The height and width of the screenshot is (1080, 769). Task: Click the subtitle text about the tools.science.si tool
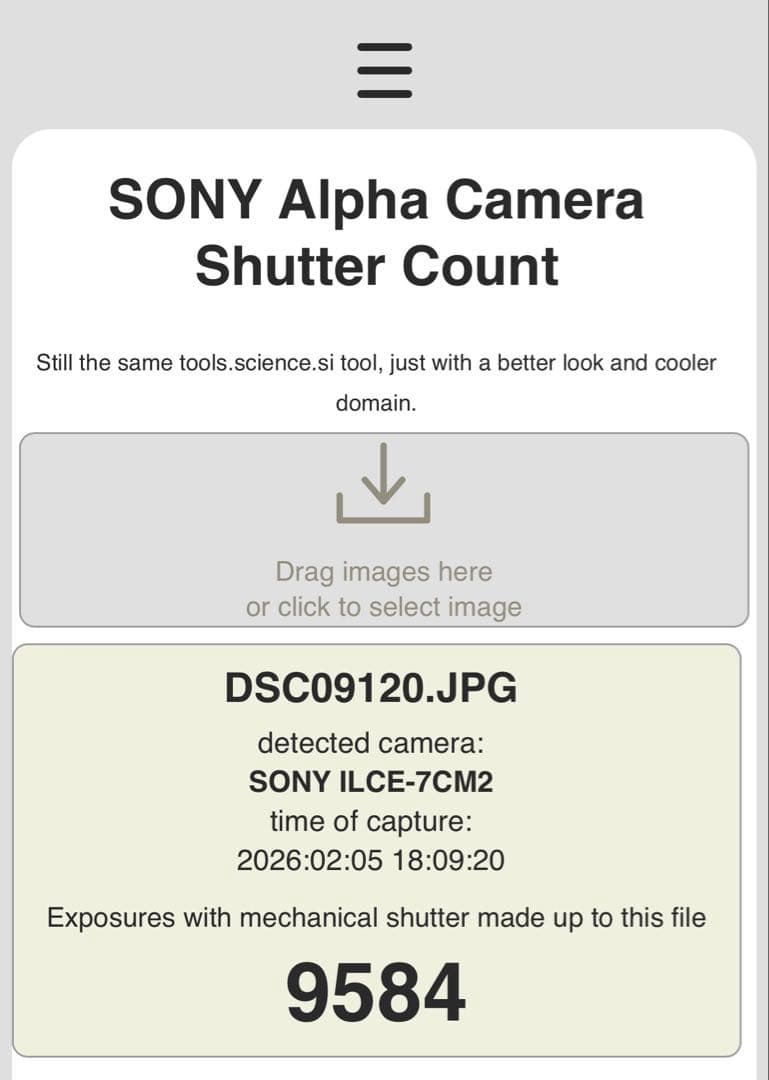point(377,383)
